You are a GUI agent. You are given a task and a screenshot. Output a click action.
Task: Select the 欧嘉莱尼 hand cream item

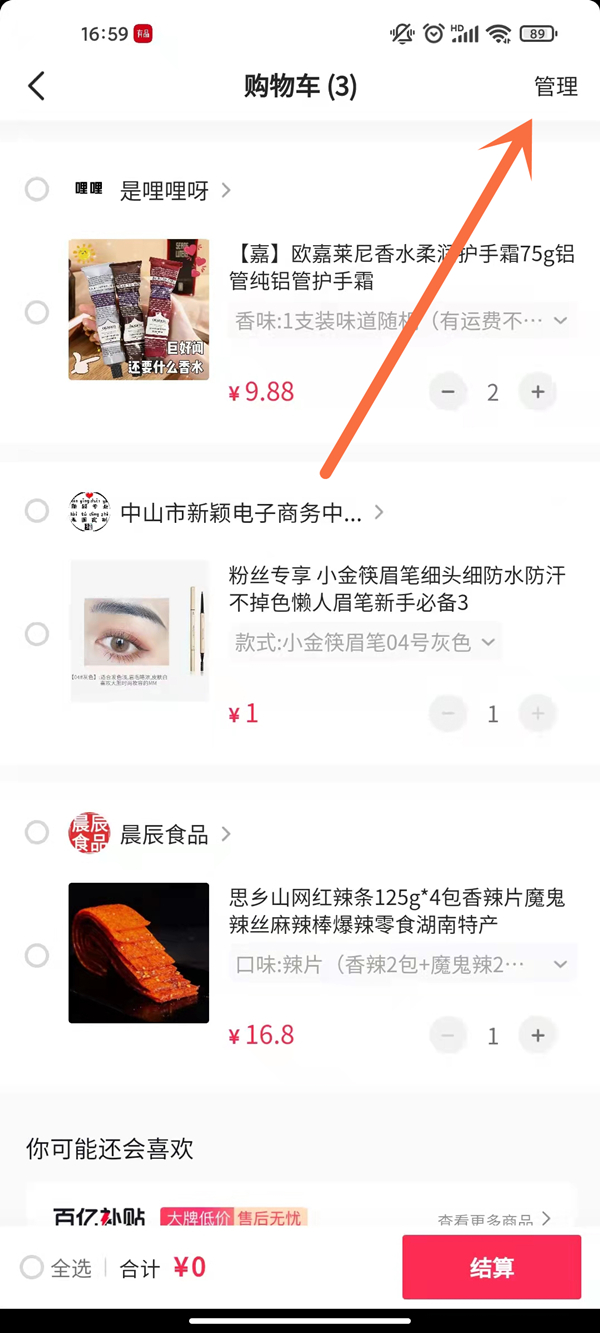coord(37,313)
